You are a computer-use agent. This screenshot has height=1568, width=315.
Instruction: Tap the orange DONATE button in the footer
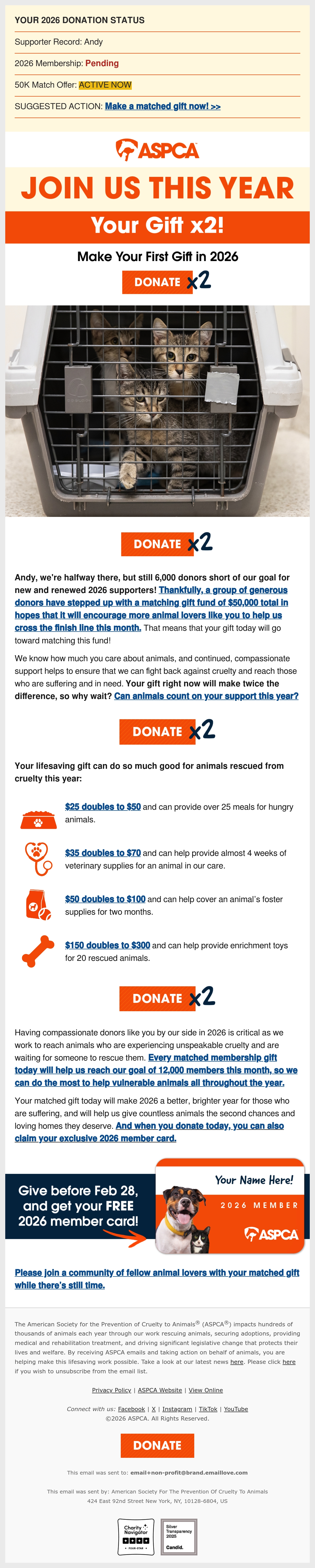click(x=157, y=1445)
